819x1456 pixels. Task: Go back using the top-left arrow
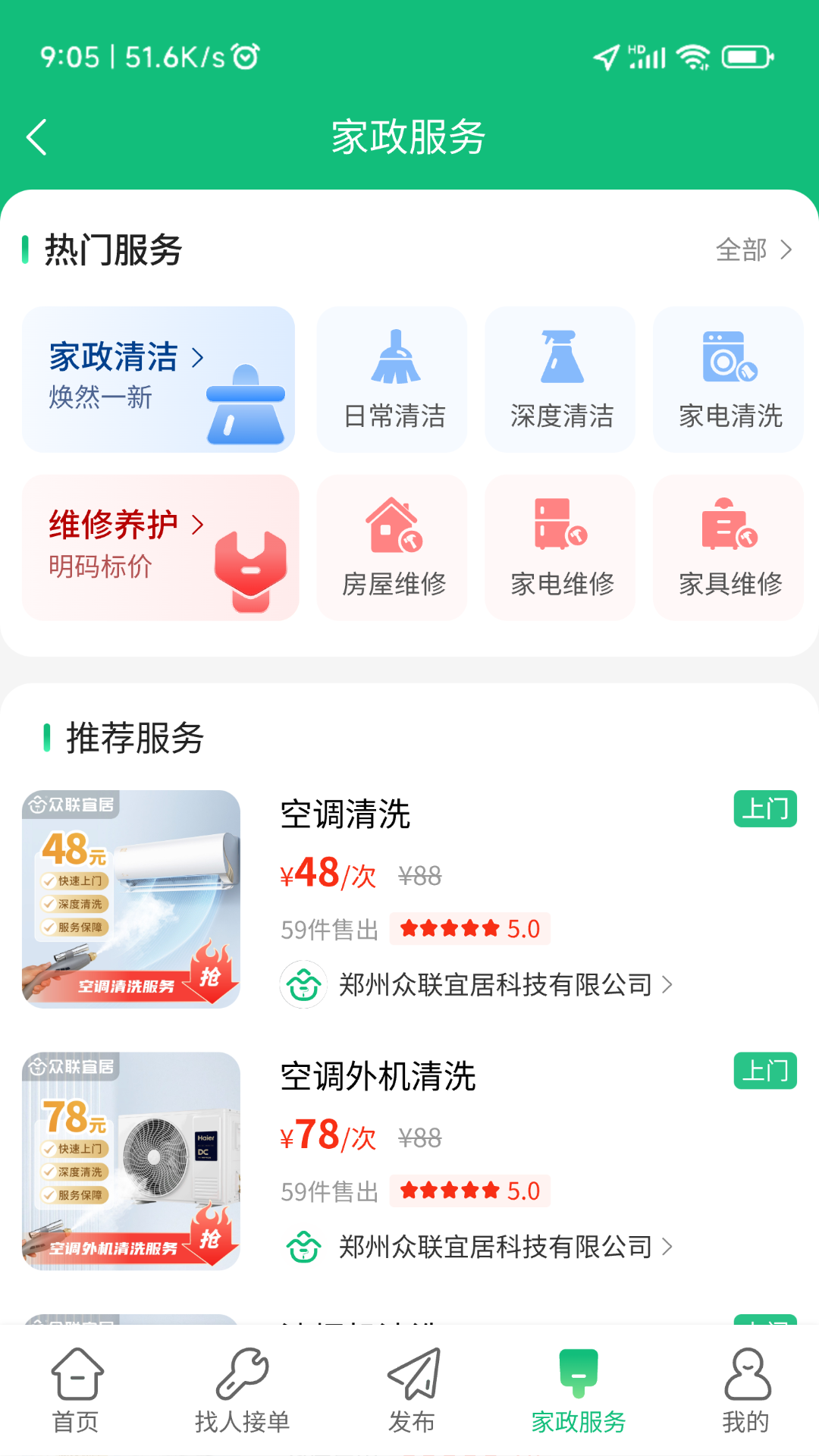tap(37, 137)
